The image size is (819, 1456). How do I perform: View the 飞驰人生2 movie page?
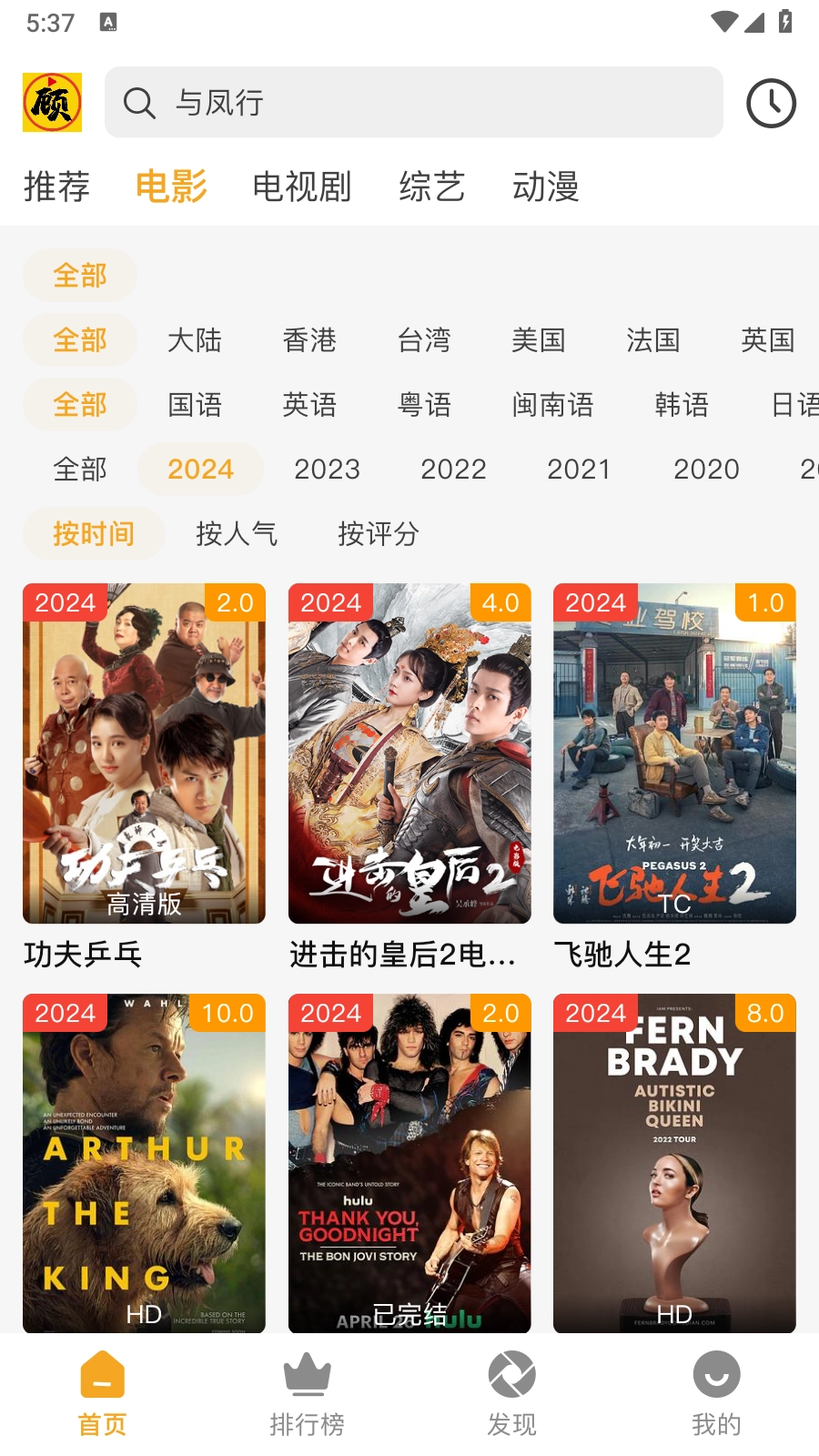(x=622, y=955)
